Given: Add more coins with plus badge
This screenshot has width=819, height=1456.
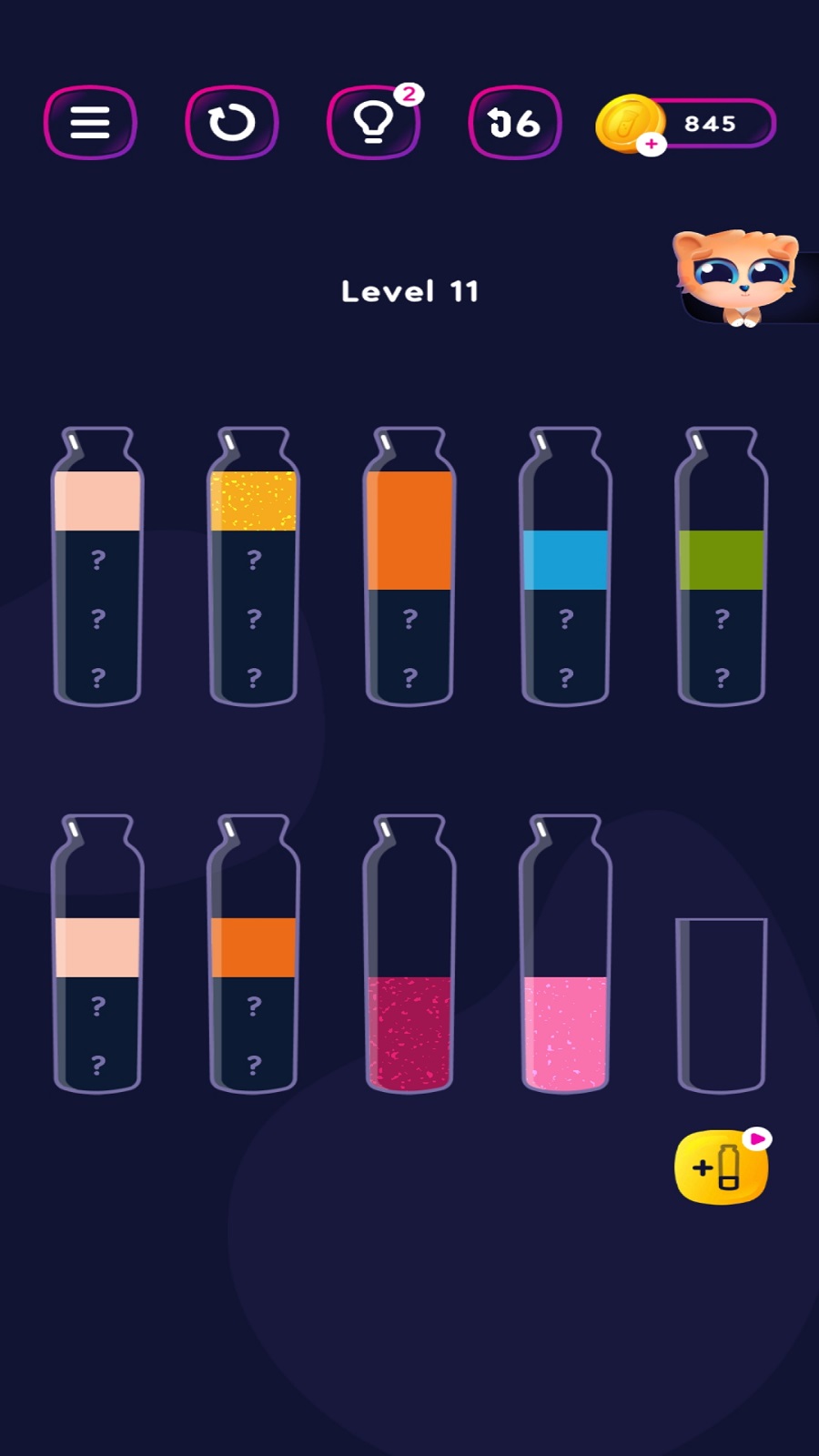Looking at the screenshot, I should pos(651,144).
